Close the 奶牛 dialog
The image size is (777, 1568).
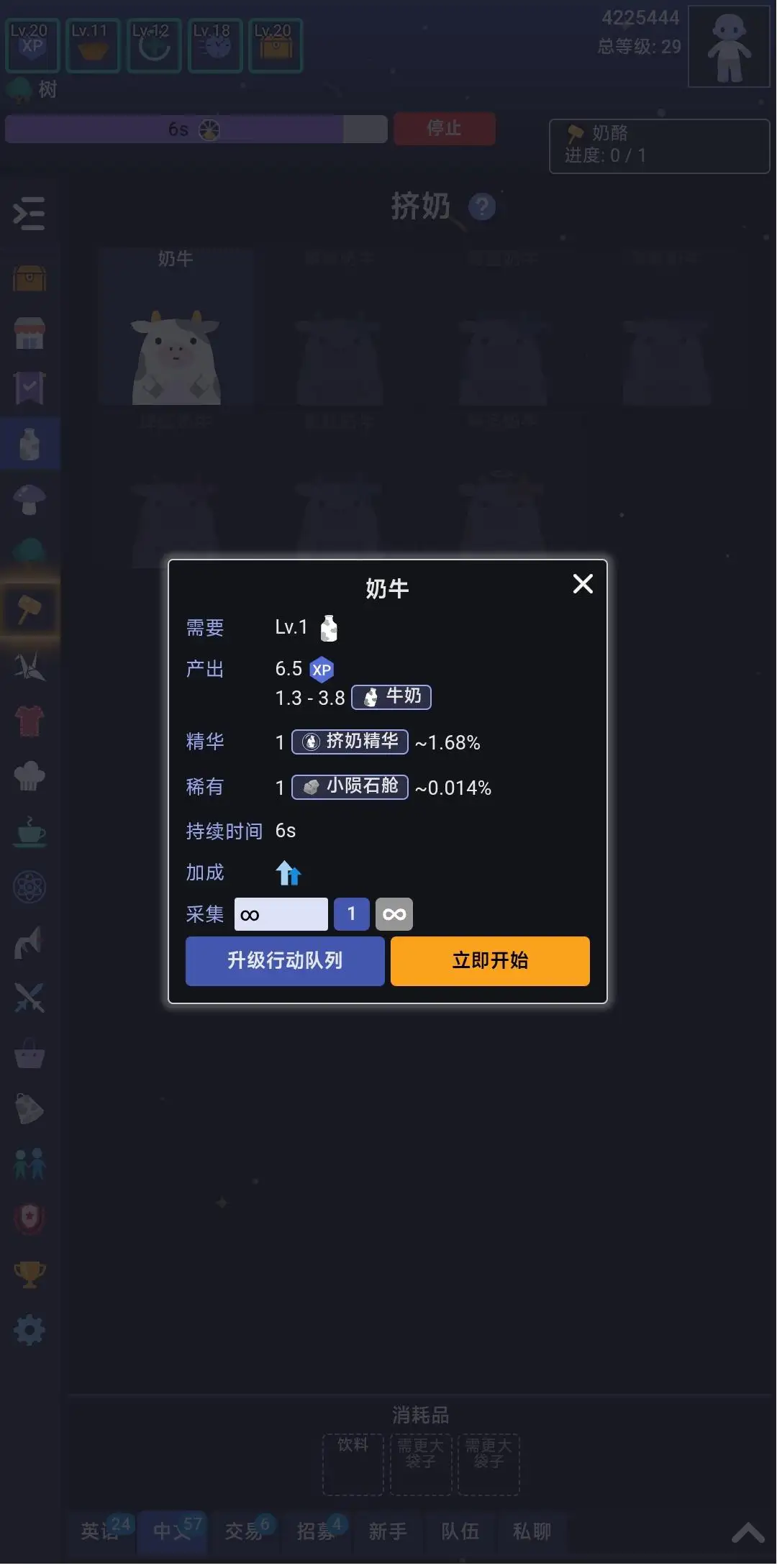pyautogui.click(x=582, y=584)
